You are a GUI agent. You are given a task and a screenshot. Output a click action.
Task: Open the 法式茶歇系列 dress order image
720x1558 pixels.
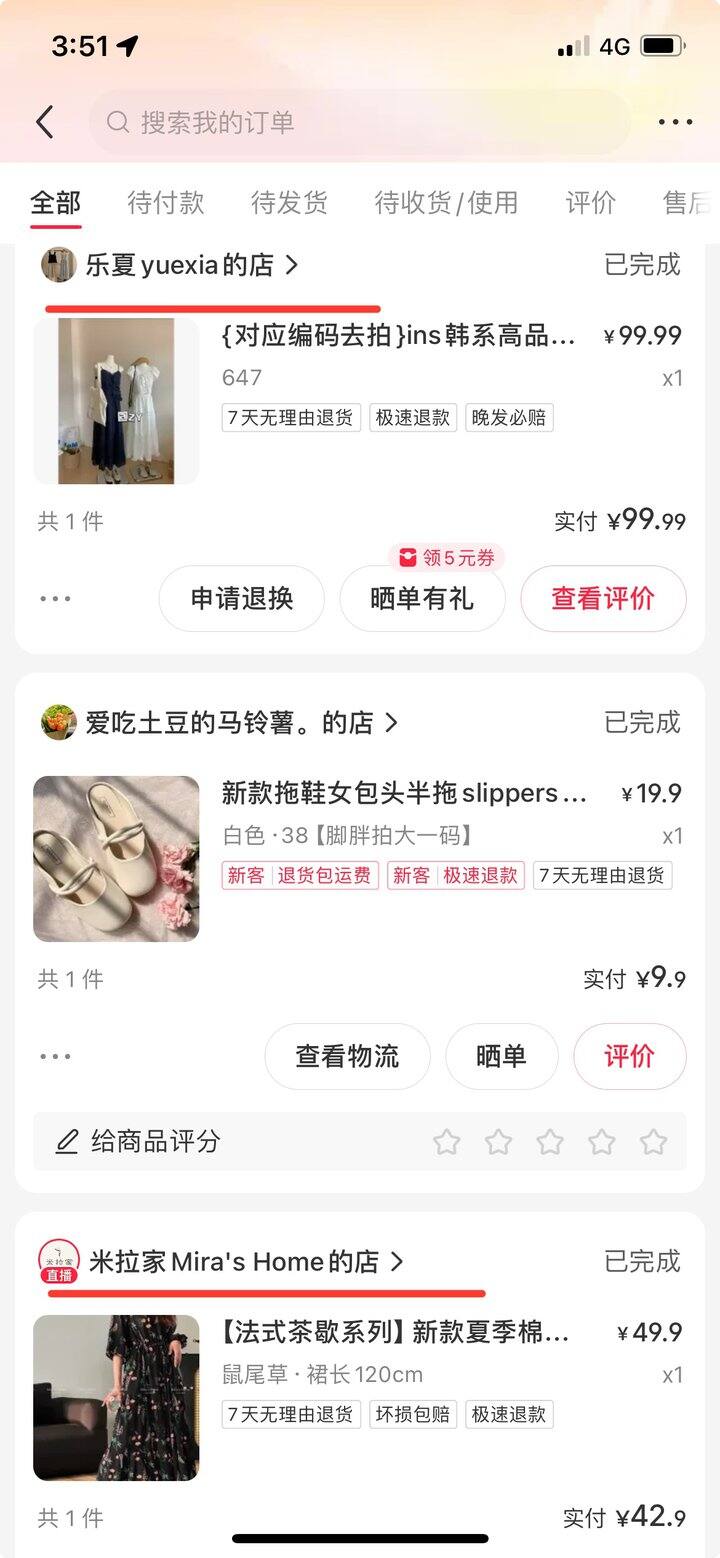click(x=116, y=1398)
